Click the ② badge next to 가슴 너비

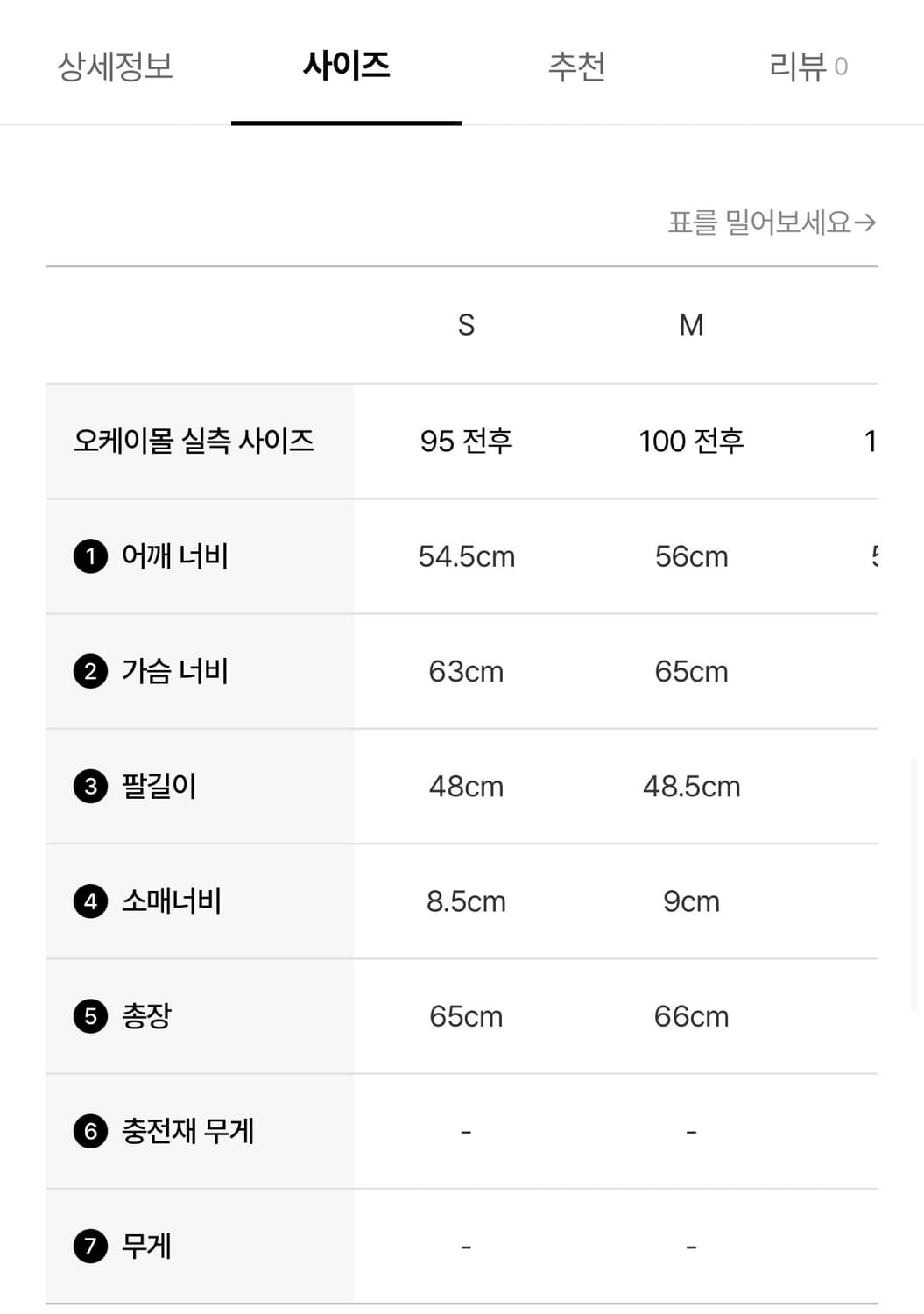[90, 671]
